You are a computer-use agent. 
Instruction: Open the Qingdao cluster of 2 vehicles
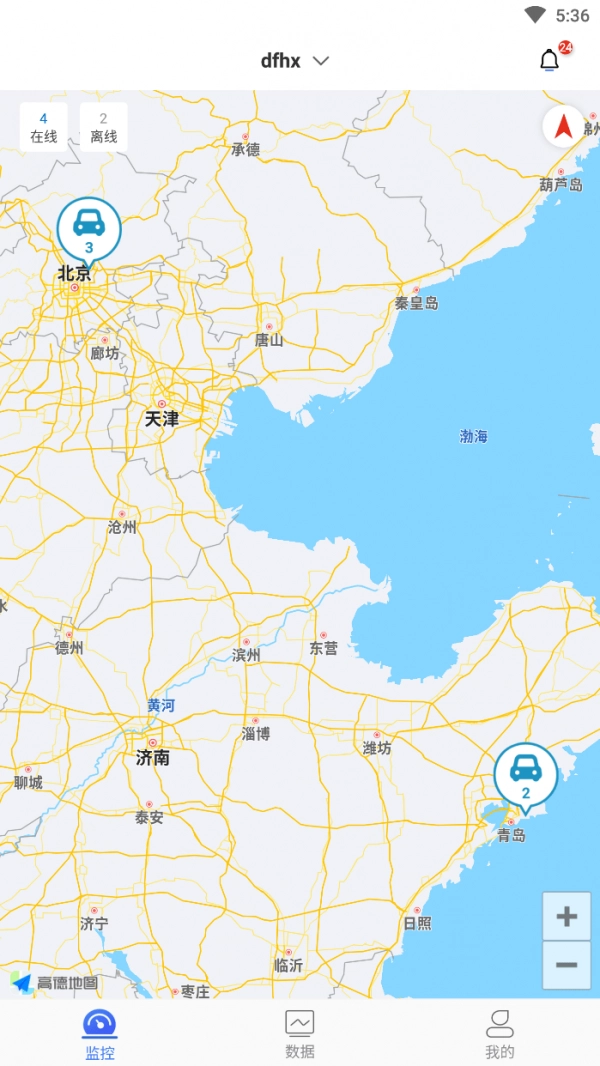[526, 775]
